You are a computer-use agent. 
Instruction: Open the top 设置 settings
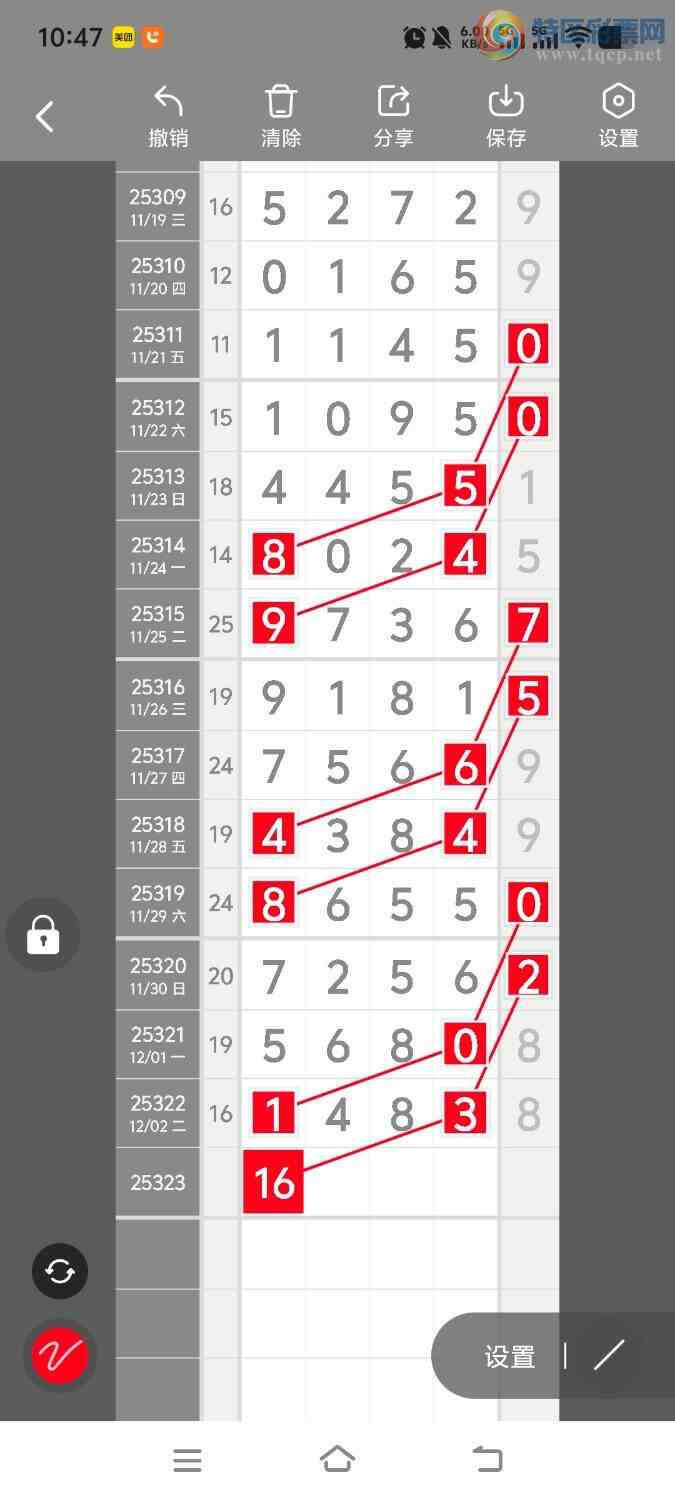click(618, 117)
